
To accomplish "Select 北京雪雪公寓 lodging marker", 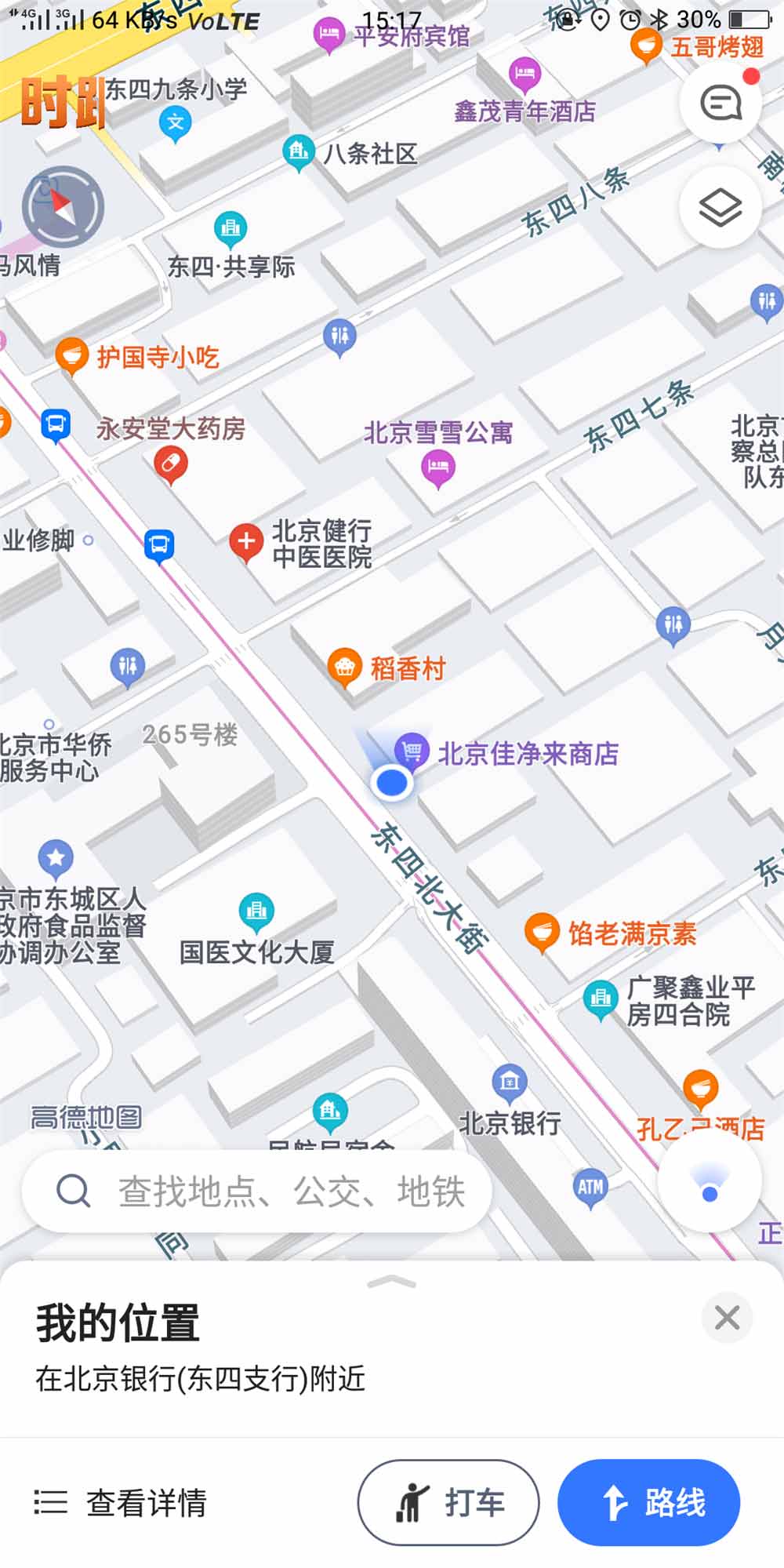I will click(x=437, y=467).
